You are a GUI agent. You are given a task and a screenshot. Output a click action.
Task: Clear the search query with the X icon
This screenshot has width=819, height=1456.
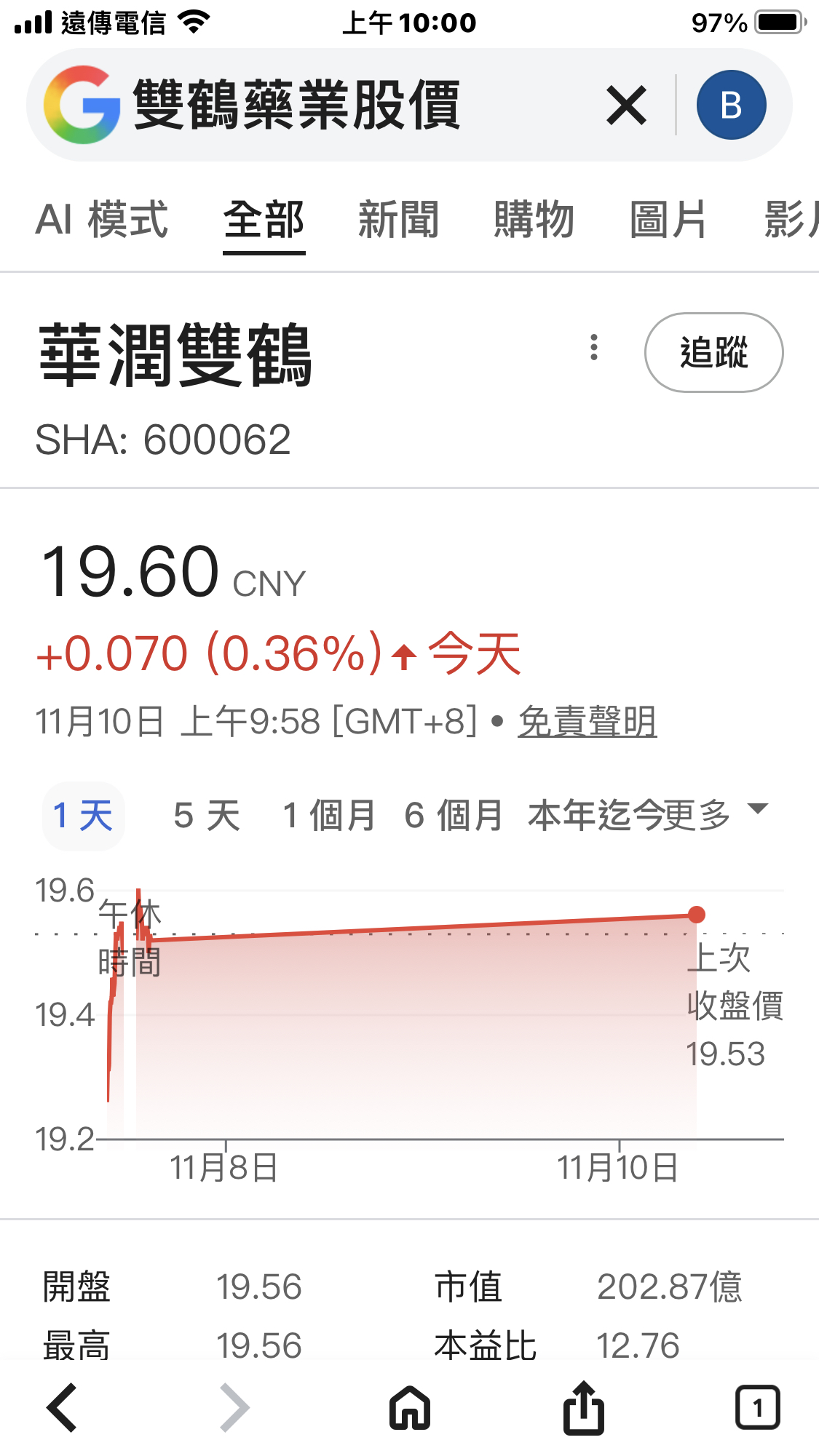[x=626, y=104]
